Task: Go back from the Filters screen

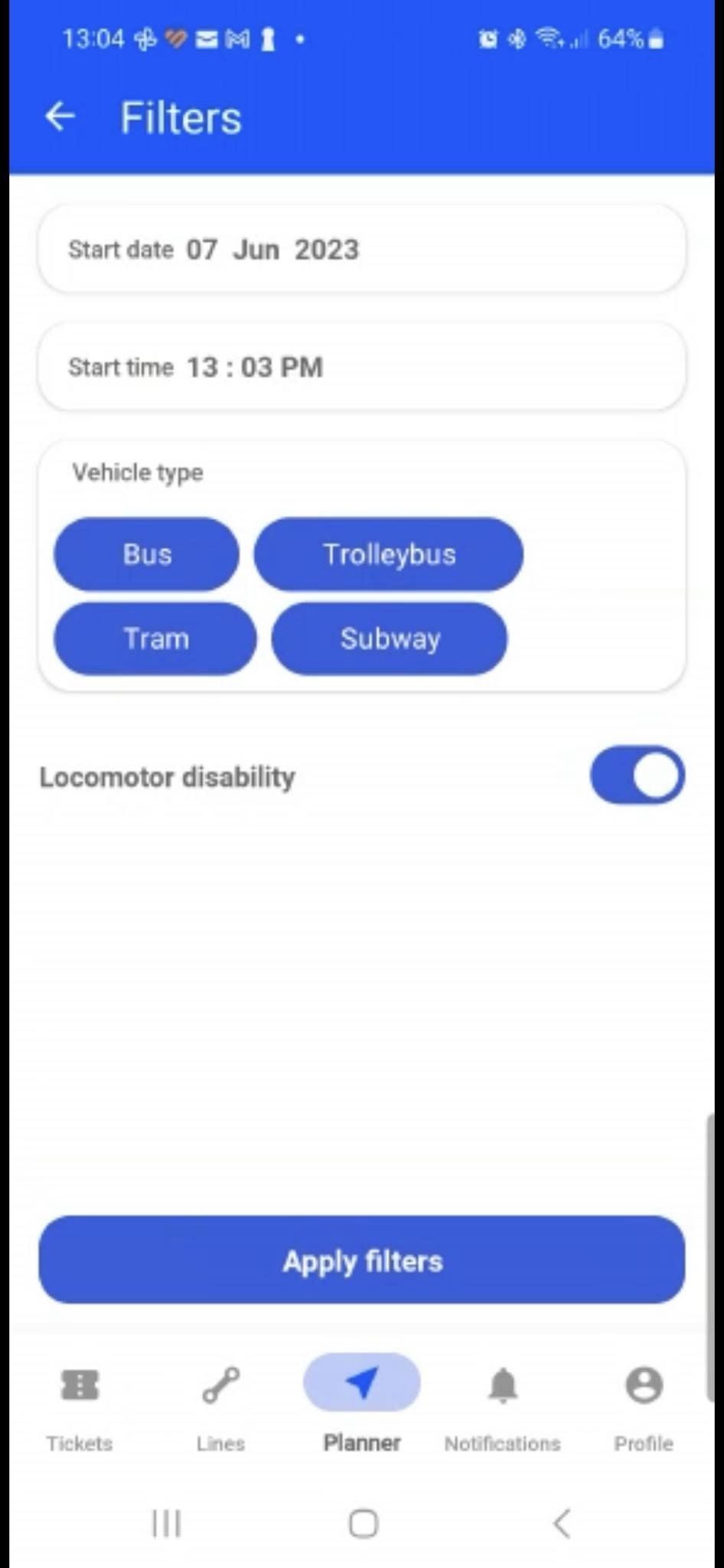Action: coord(60,117)
